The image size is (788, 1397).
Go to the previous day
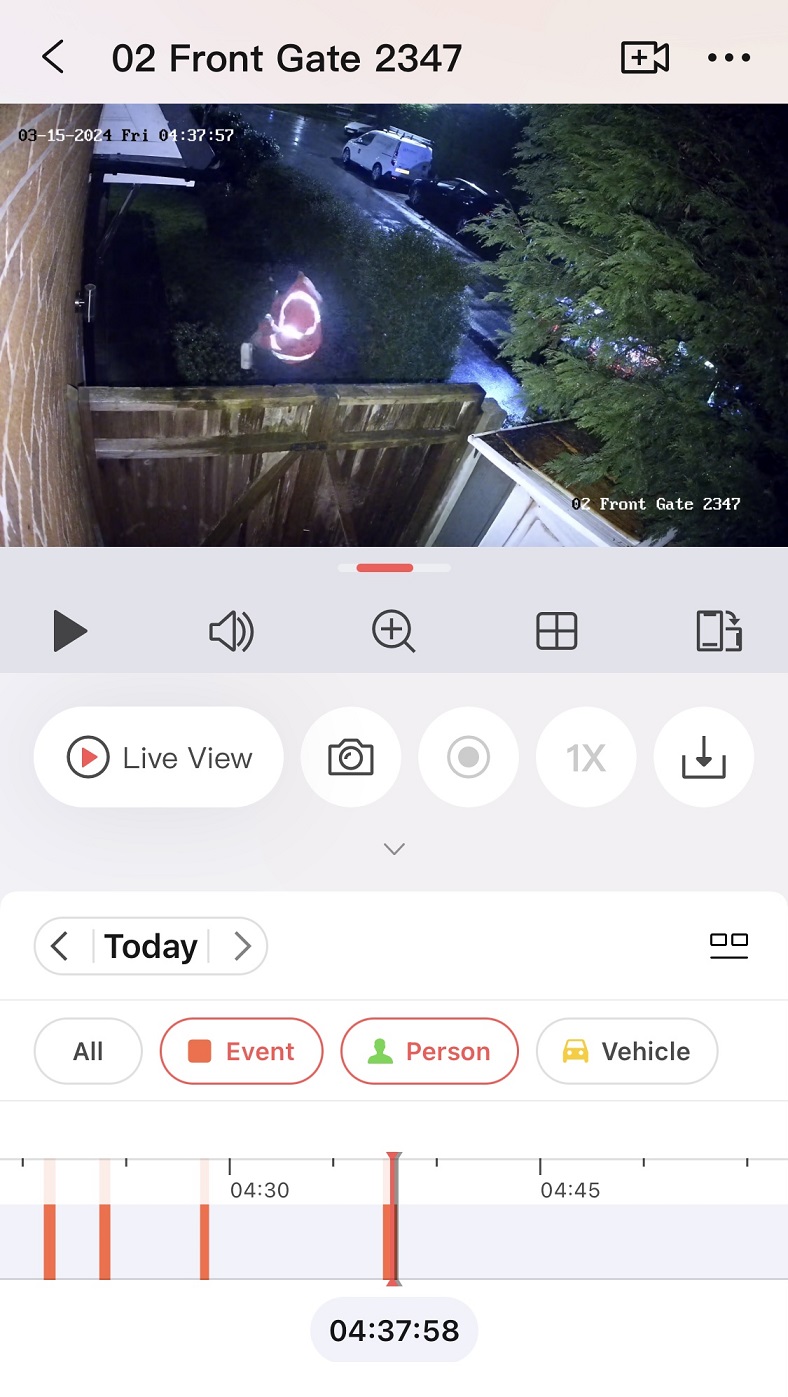coord(60,946)
